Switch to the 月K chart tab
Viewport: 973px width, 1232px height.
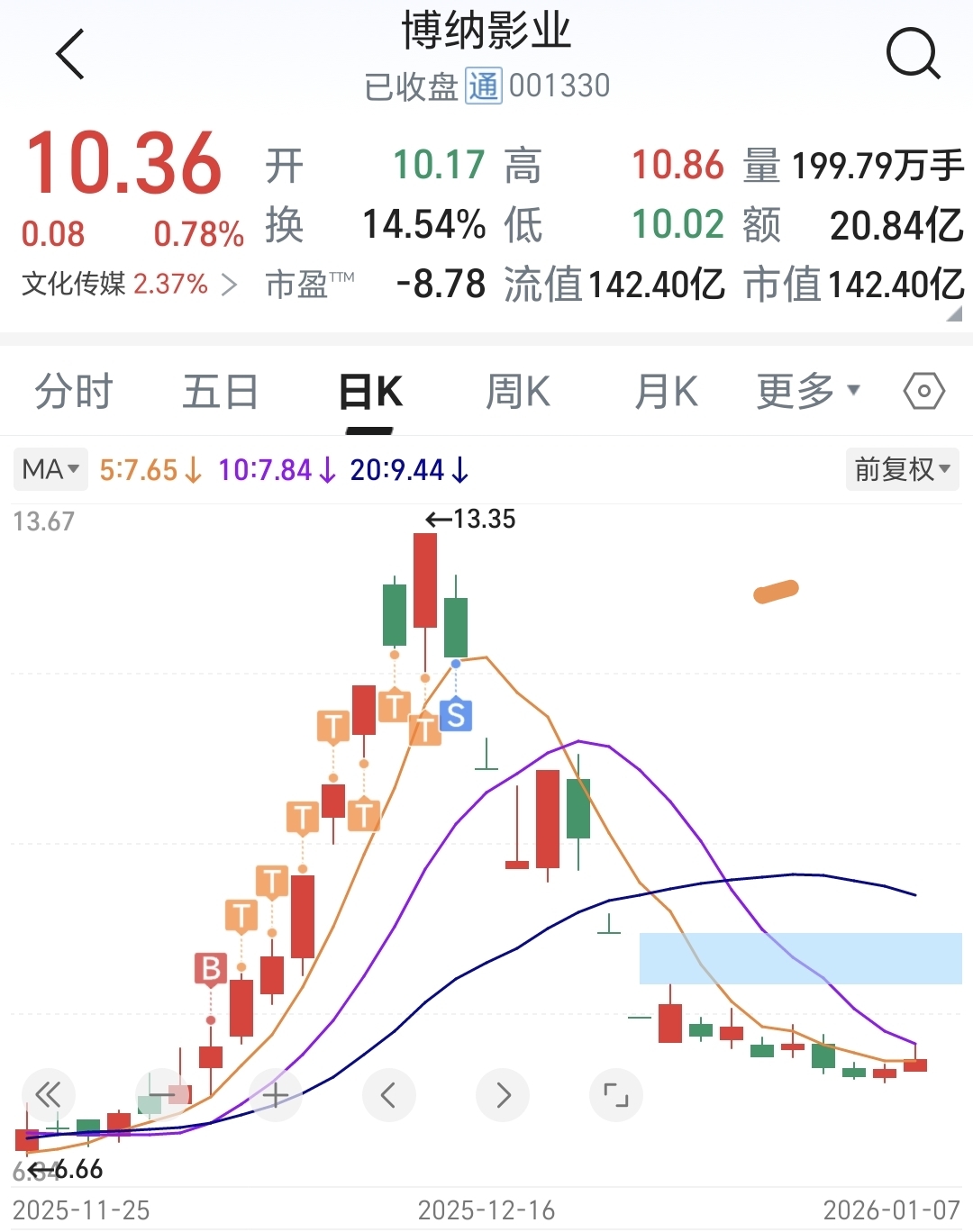click(666, 392)
